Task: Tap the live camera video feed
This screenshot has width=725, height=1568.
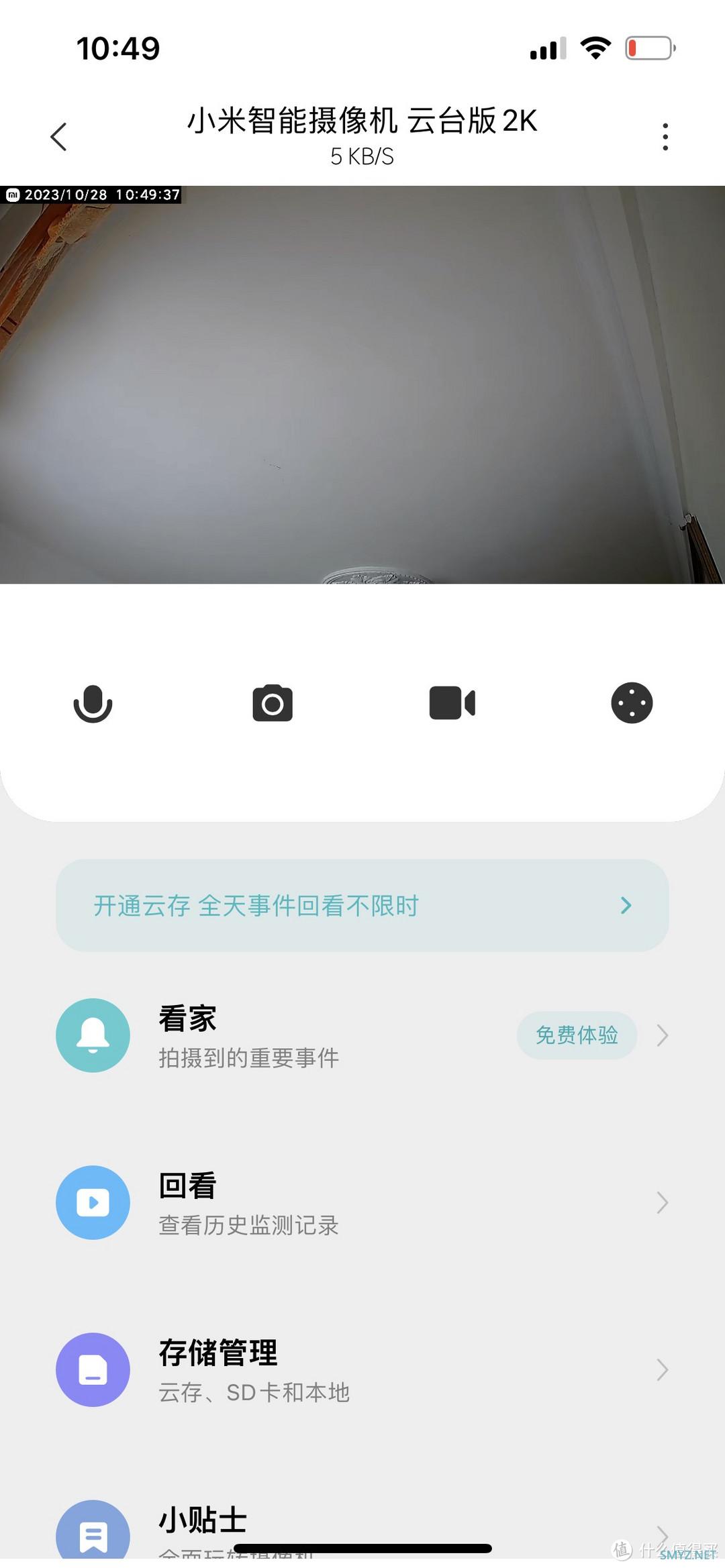Action: pyautogui.click(x=362, y=384)
